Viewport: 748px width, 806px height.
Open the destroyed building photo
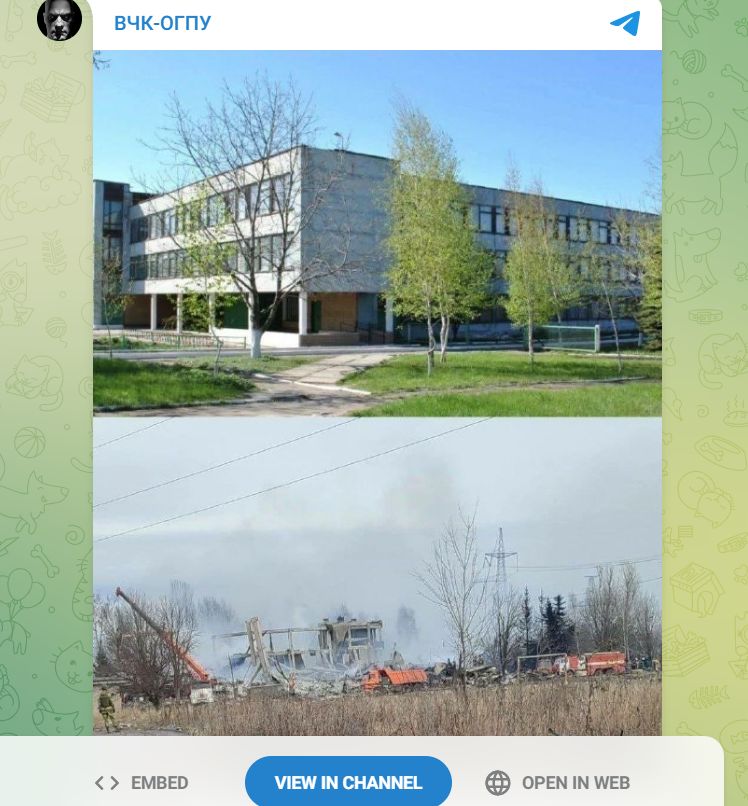click(x=377, y=576)
